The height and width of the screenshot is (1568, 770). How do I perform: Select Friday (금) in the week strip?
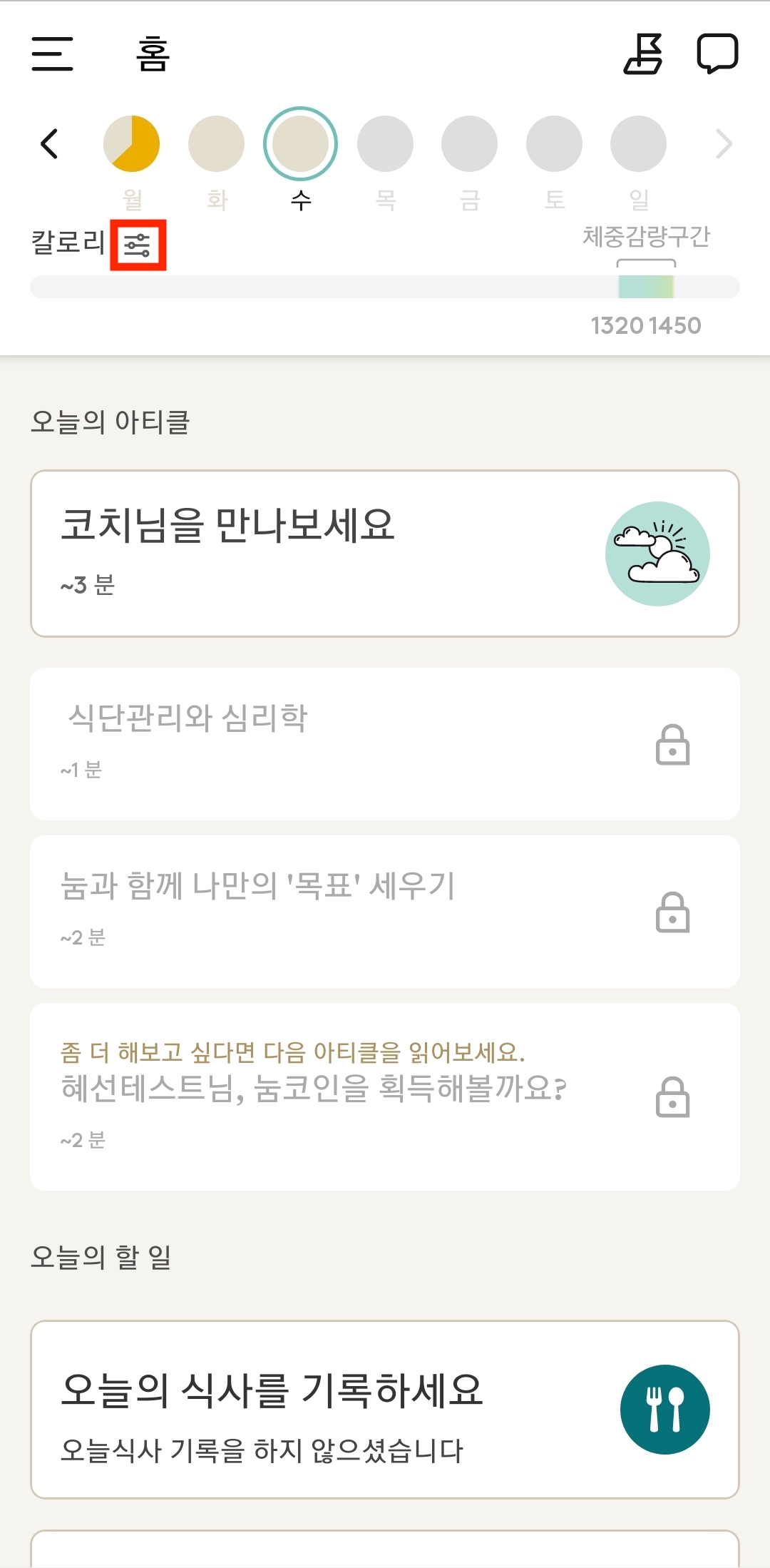pyautogui.click(x=469, y=144)
